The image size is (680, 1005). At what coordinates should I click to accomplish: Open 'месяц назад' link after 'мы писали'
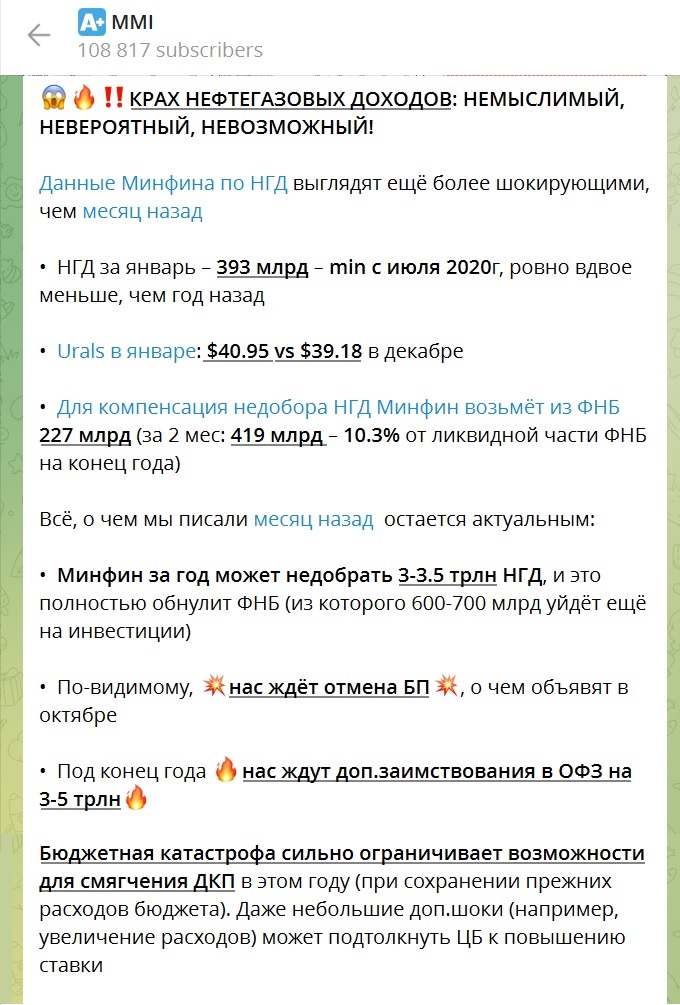coord(313,519)
